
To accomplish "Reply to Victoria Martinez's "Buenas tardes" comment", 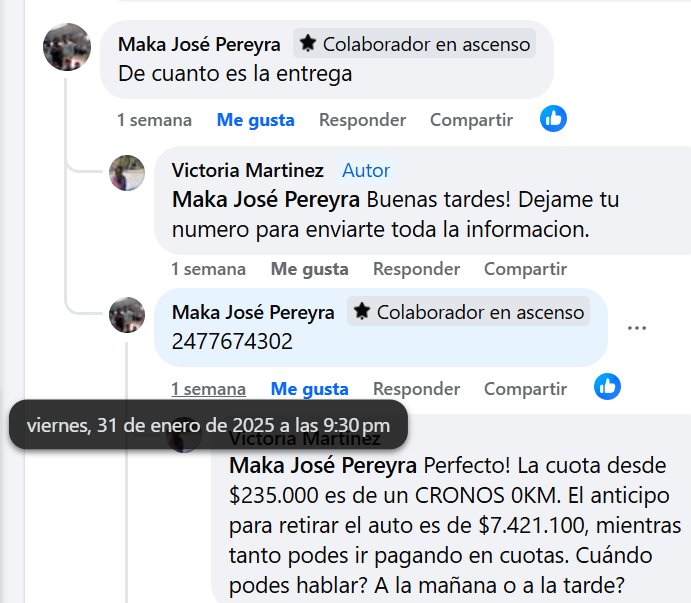I will (x=416, y=269).
